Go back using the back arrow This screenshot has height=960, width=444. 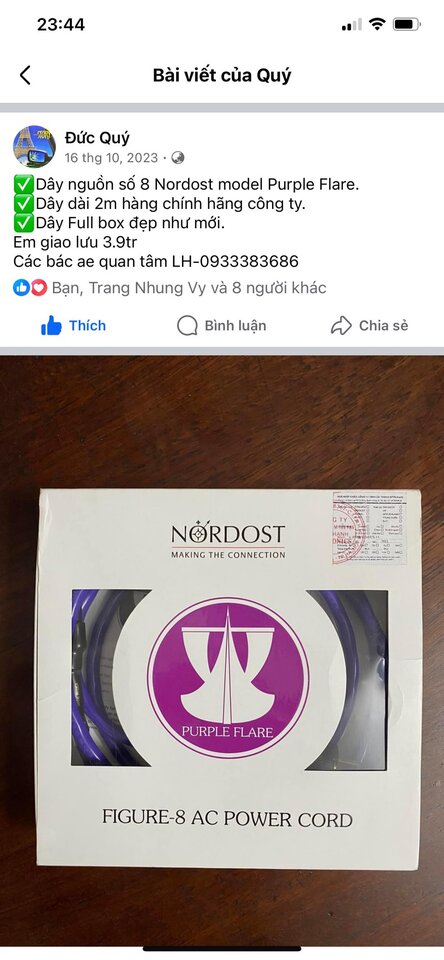25,75
